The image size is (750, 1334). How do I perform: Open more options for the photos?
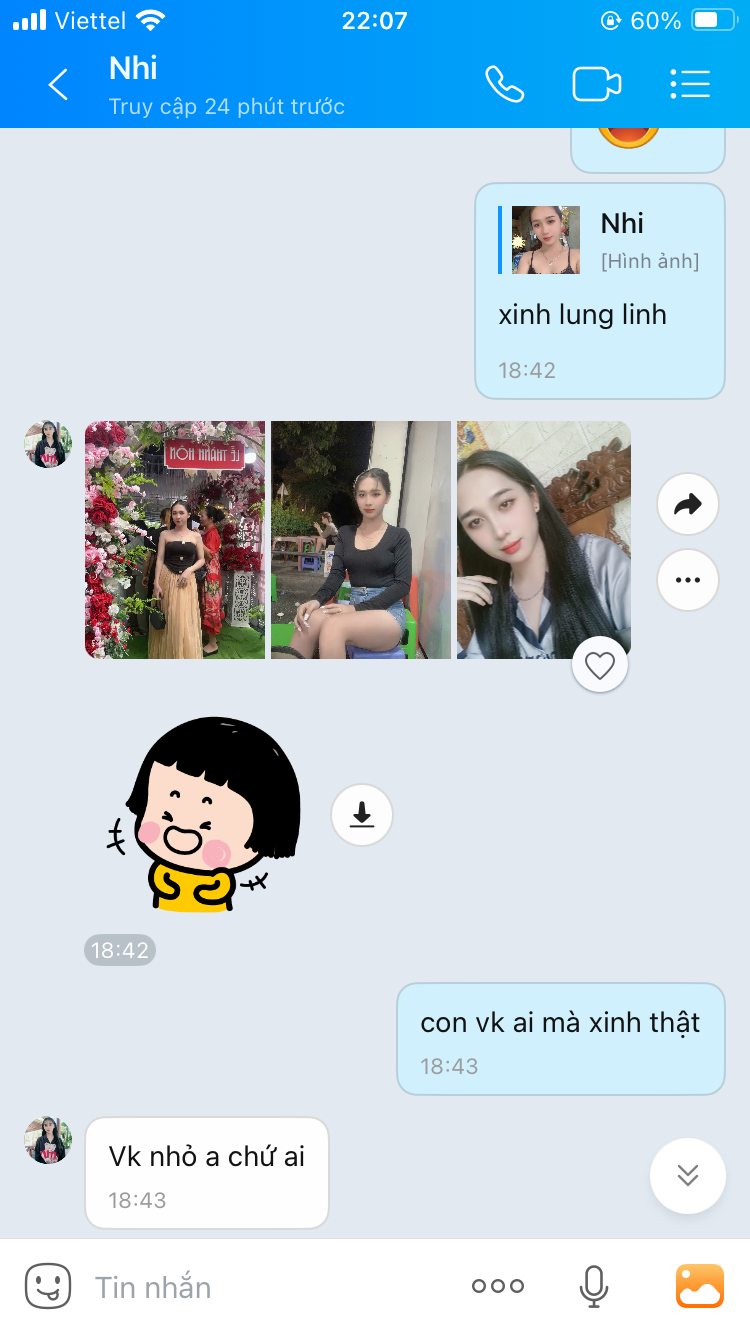coord(687,580)
